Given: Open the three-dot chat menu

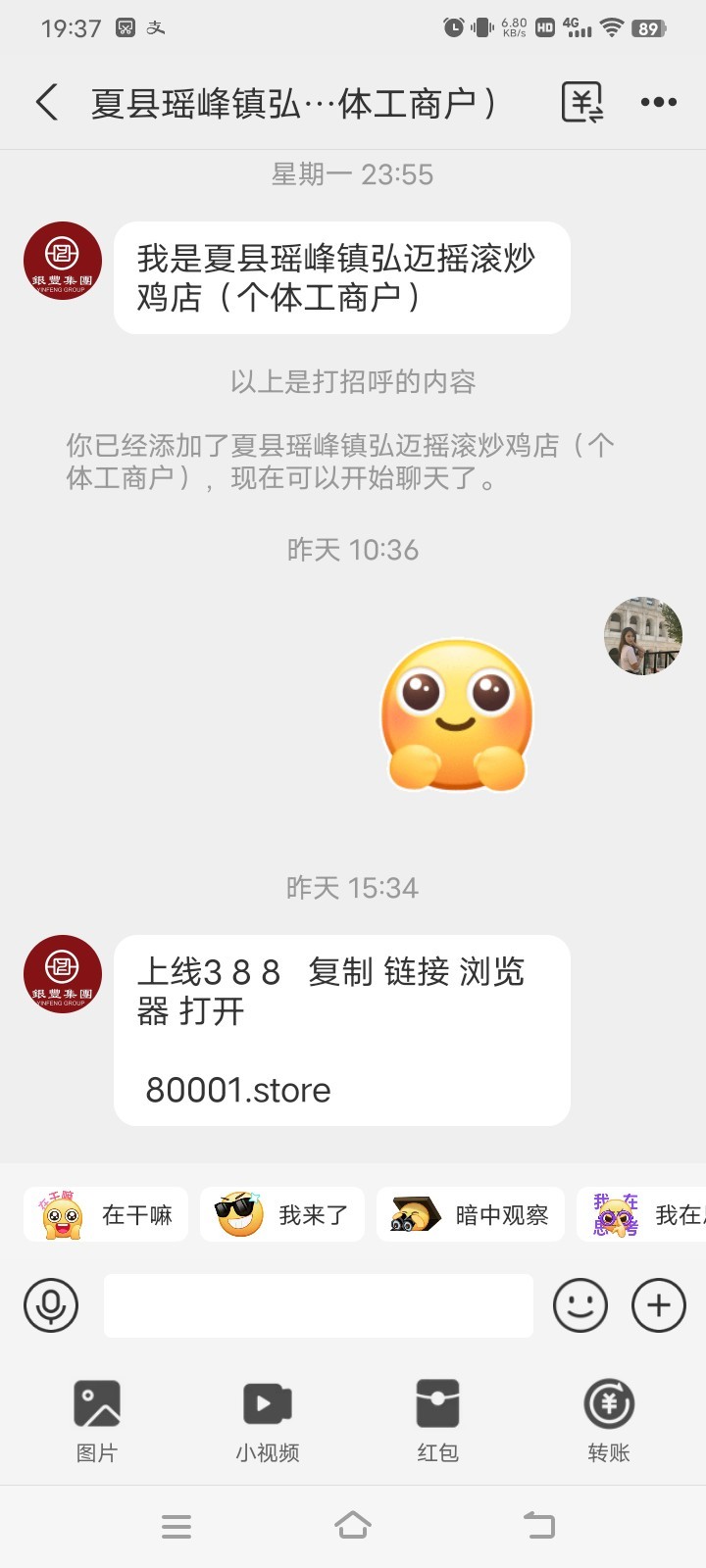Looking at the screenshot, I should coord(658,102).
